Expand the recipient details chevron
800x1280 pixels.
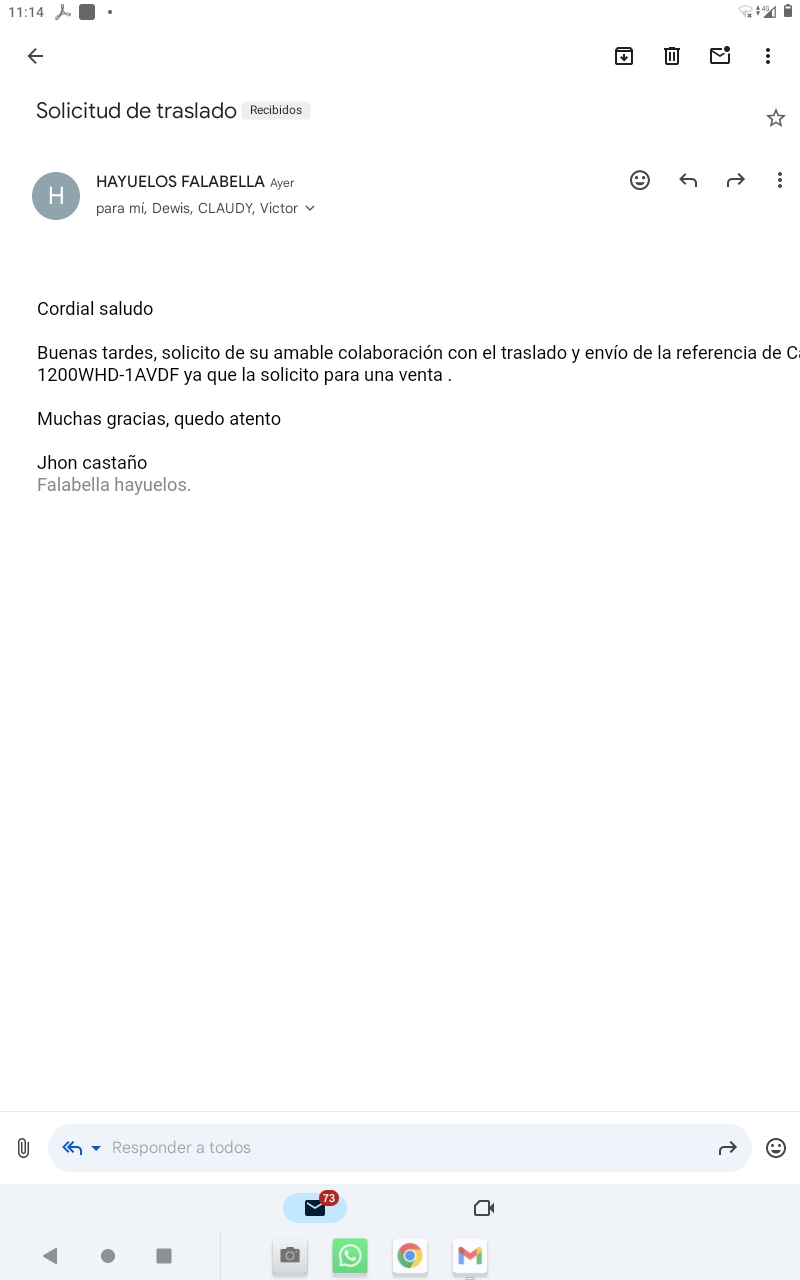(x=310, y=208)
